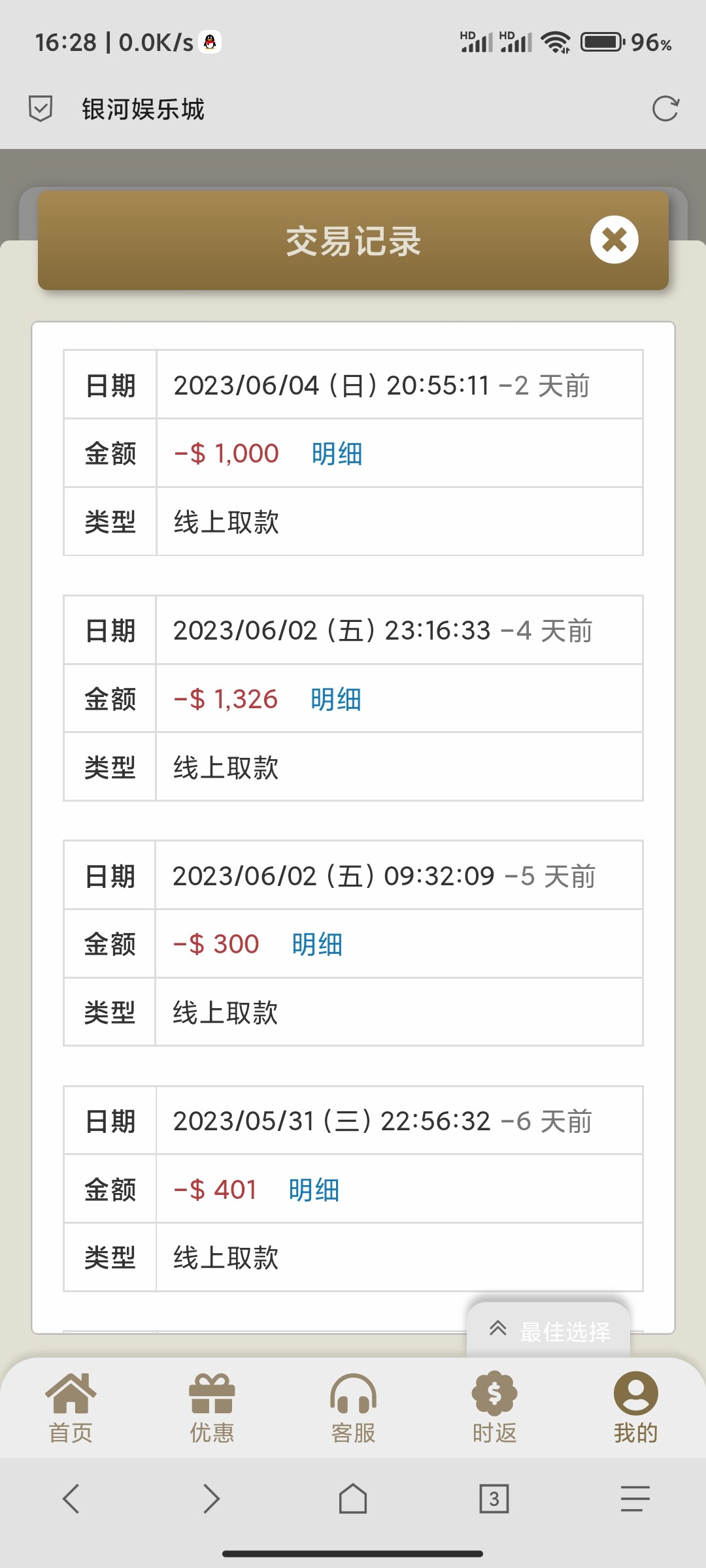View 明细 for the -$ 1,326 withdrawal
Image resolution: width=706 pixels, height=1568 pixels.
tap(335, 699)
